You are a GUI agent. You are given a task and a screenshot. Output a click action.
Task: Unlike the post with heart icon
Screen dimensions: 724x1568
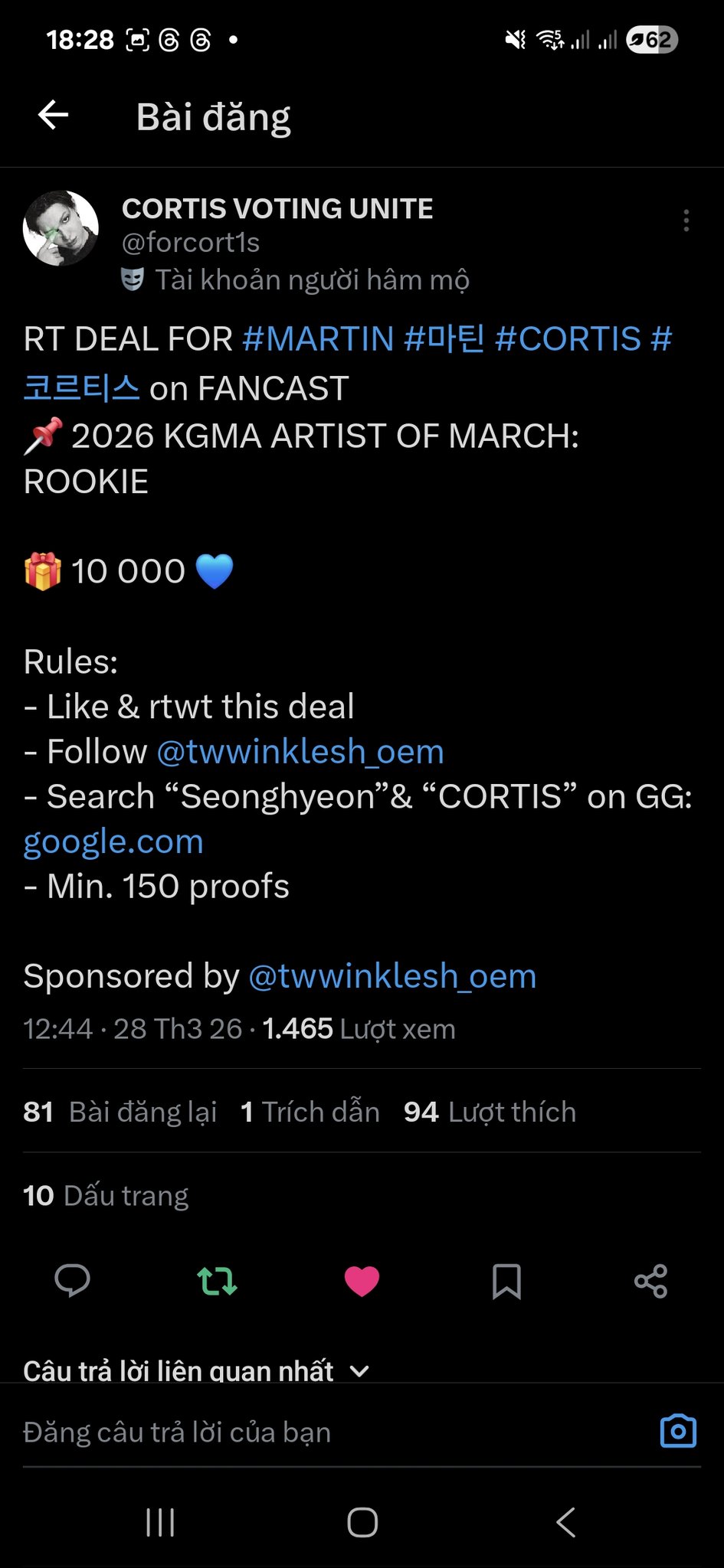coord(362,1281)
